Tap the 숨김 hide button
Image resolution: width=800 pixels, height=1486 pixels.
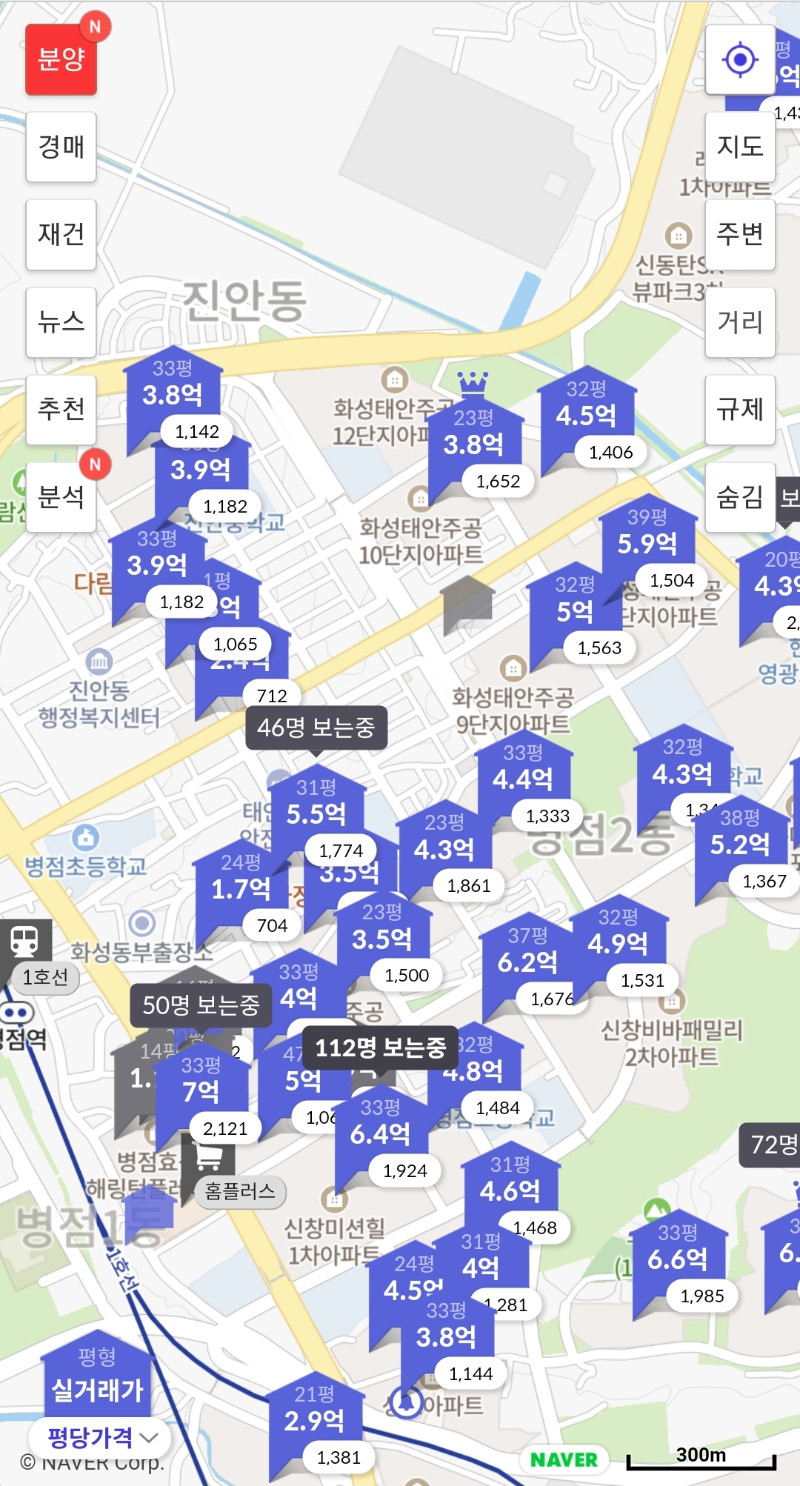(x=740, y=497)
